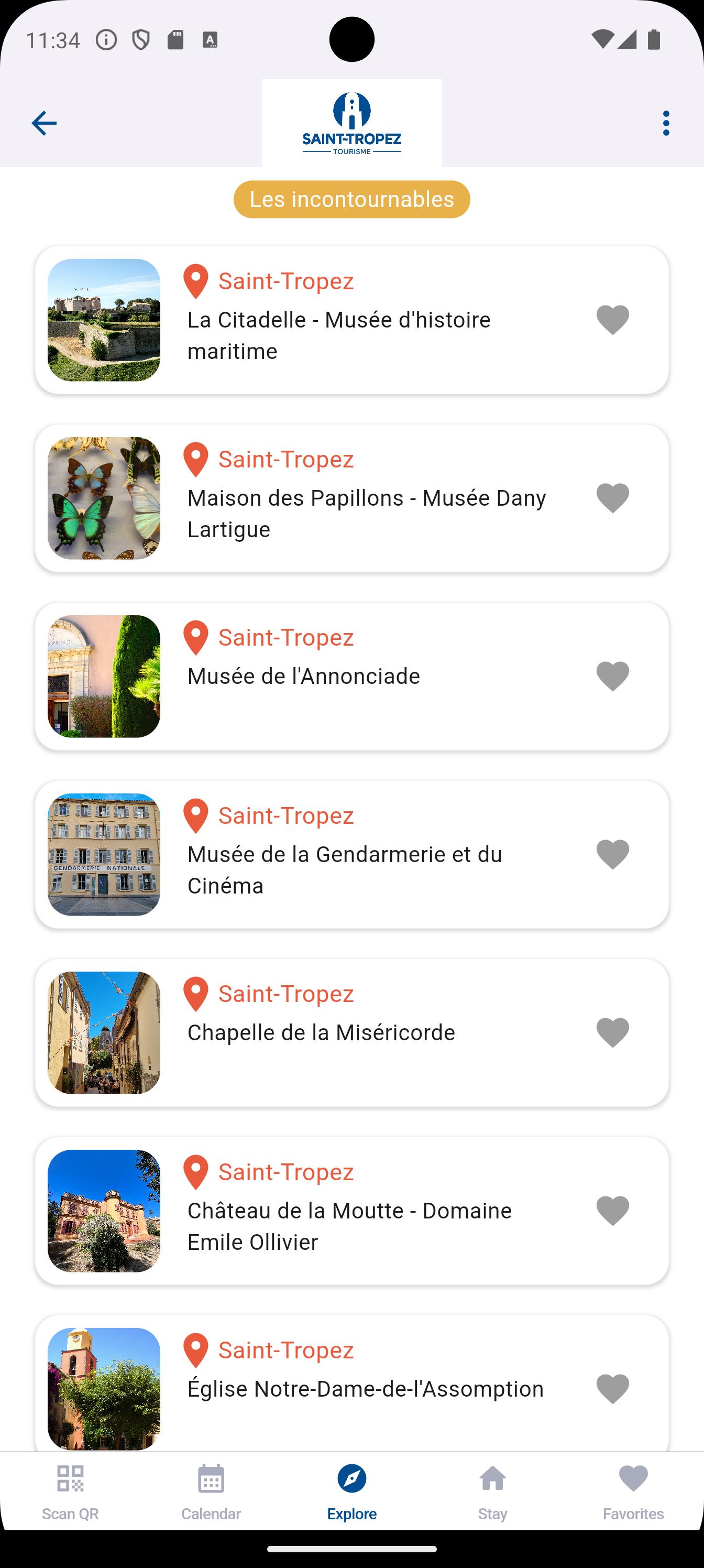Open Église Notre-Dame-de-l'Assomption card
Image resolution: width=704 pixels, height=1568 pixels.
click(x=351, y=1384)
